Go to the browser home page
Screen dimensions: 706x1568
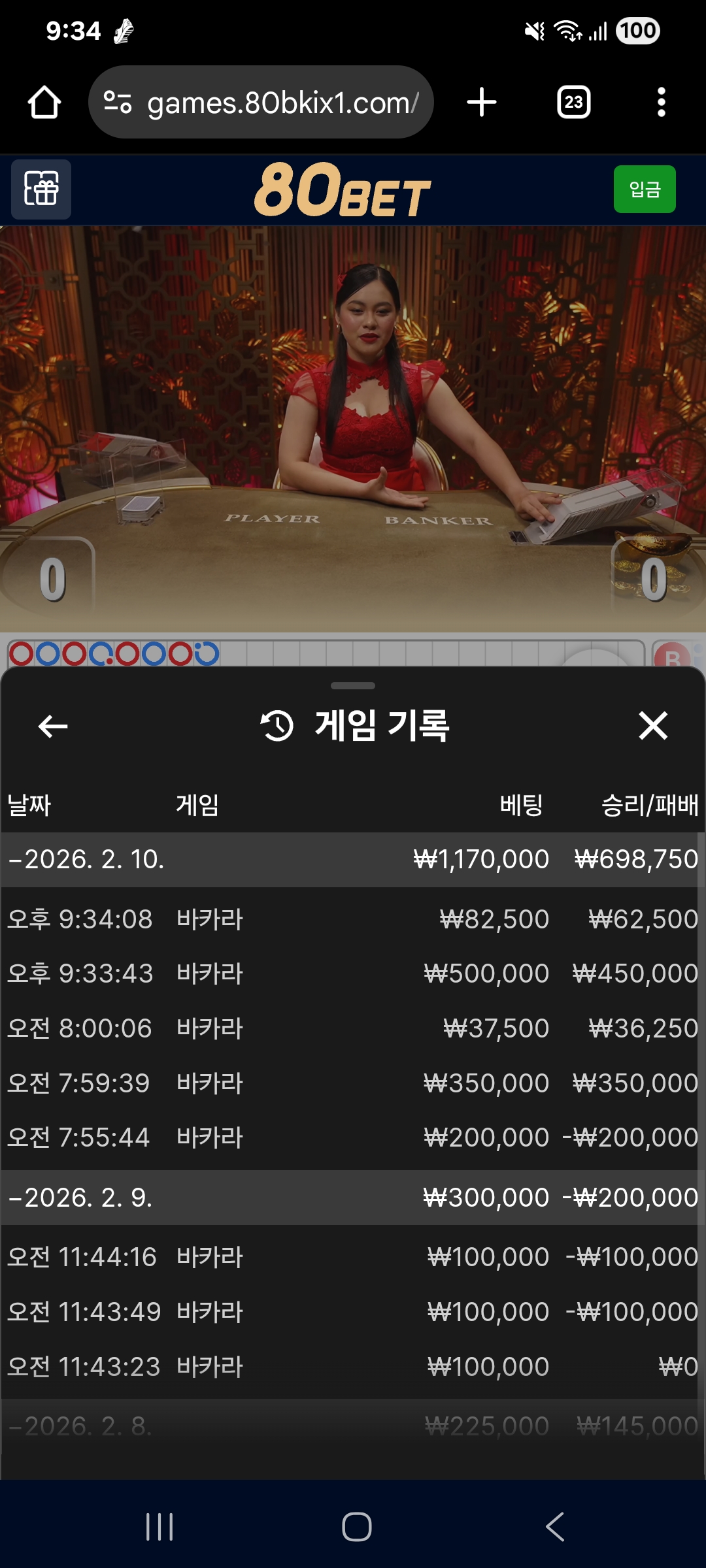click(44, 103)
